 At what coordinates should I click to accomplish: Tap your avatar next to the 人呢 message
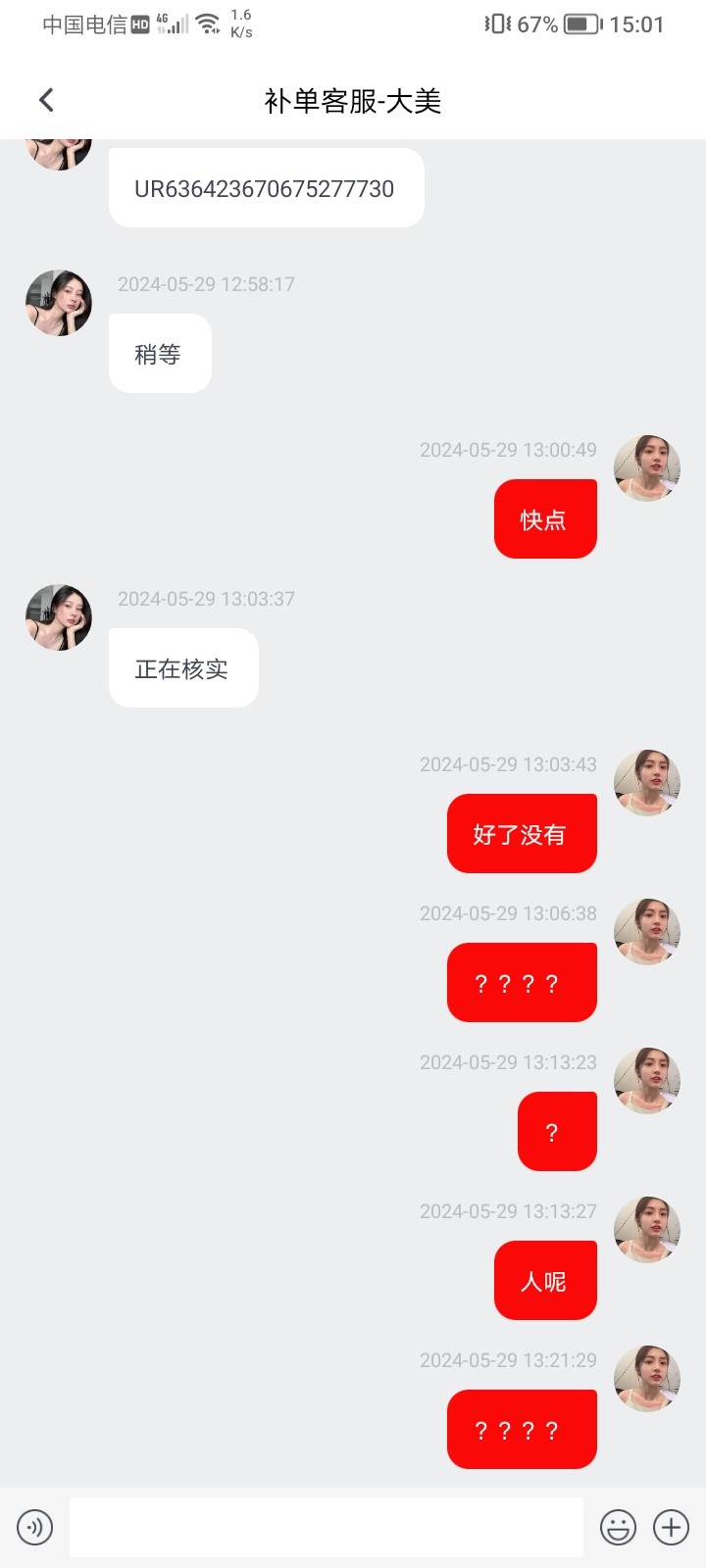point(647,1229)
